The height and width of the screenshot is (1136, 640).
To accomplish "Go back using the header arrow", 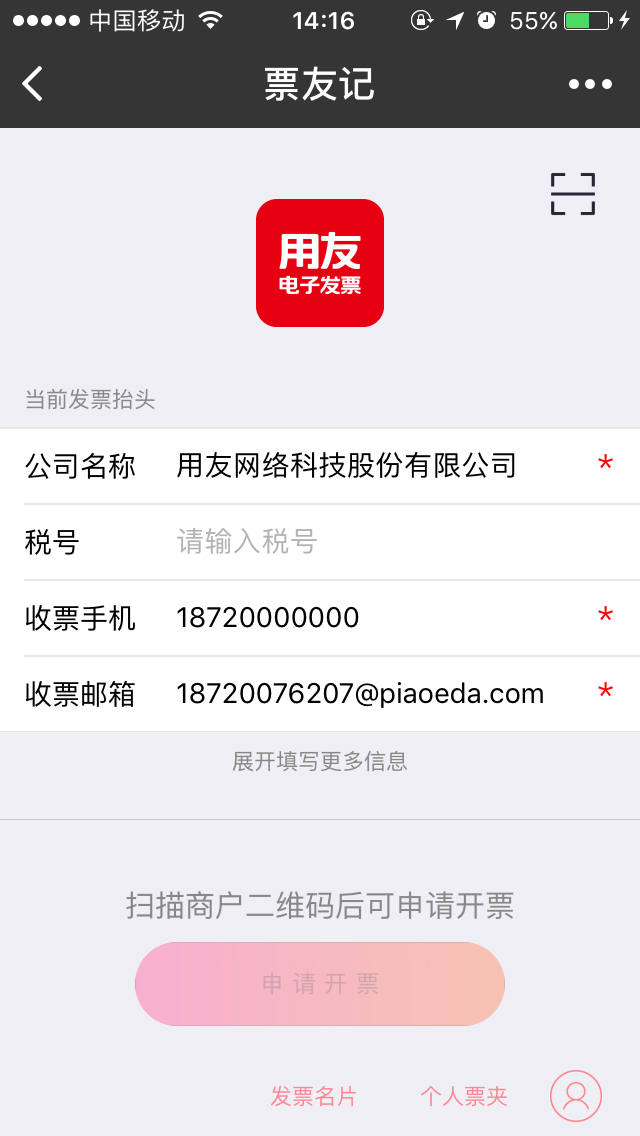I will coord(33,83).
